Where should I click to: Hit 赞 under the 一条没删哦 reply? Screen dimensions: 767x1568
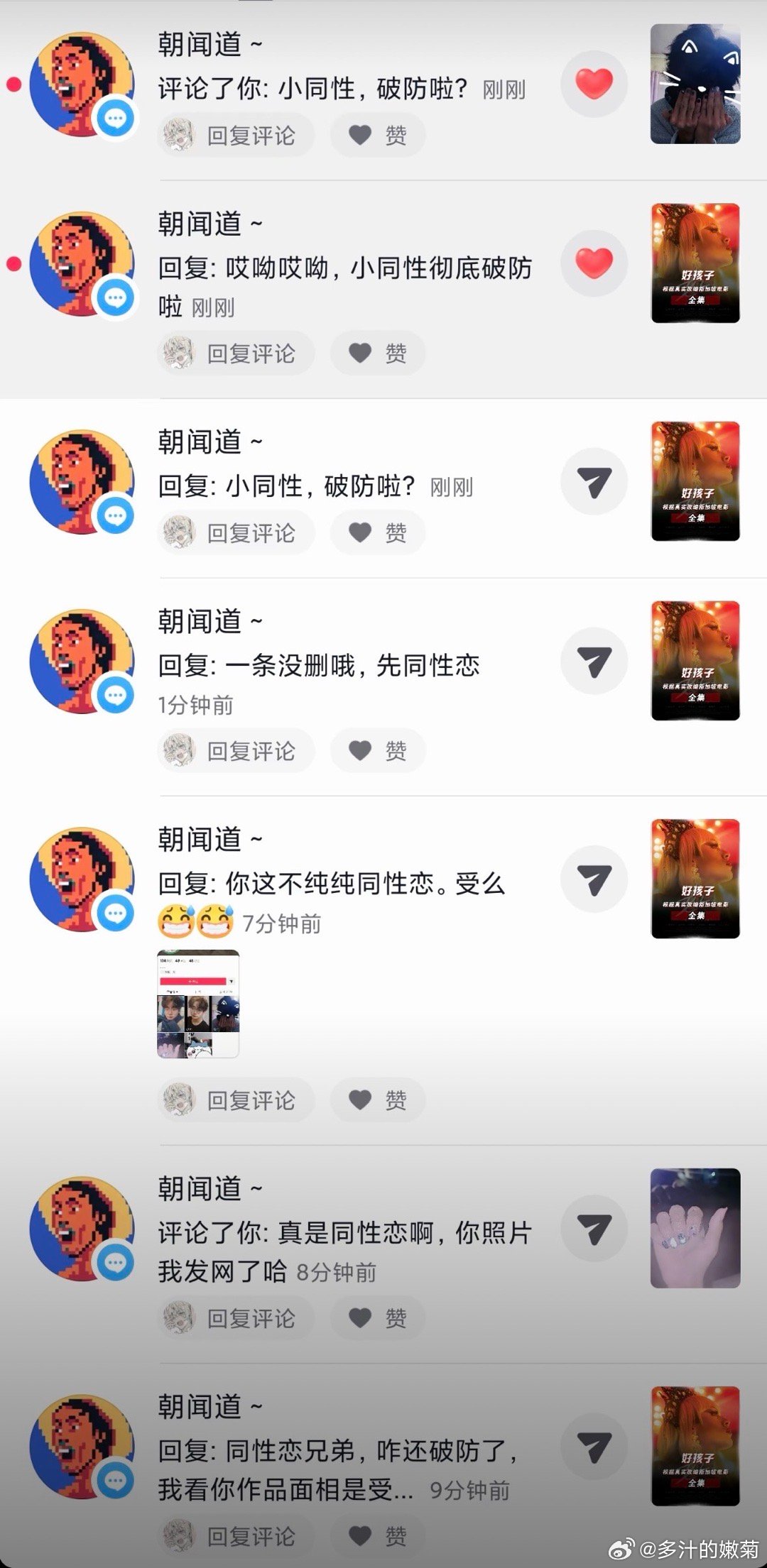click(378, 751)
